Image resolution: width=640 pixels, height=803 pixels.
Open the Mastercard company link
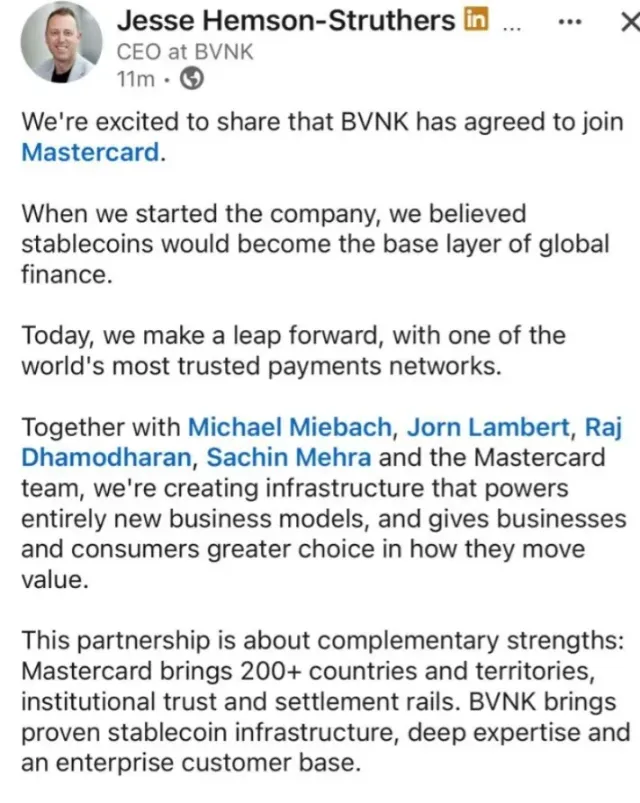[x=91, y=155]
